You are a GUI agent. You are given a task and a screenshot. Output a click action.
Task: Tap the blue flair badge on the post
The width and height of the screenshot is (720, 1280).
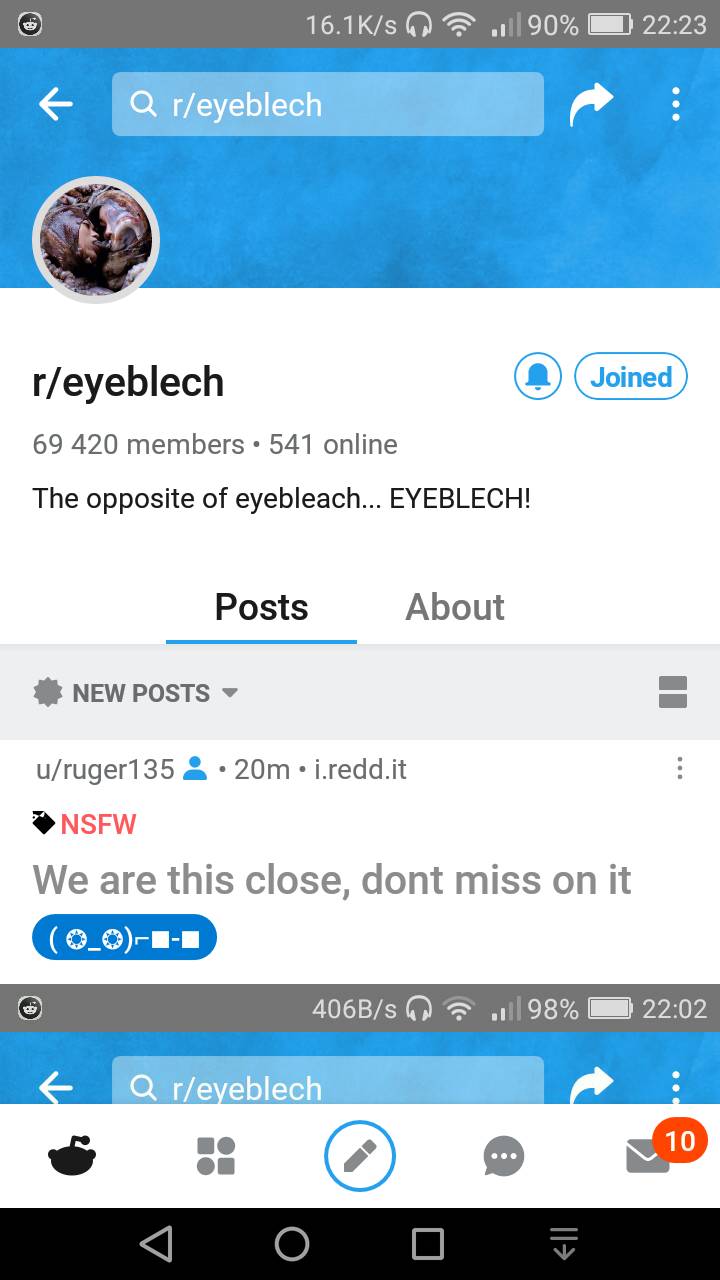(x=124, y=937)
